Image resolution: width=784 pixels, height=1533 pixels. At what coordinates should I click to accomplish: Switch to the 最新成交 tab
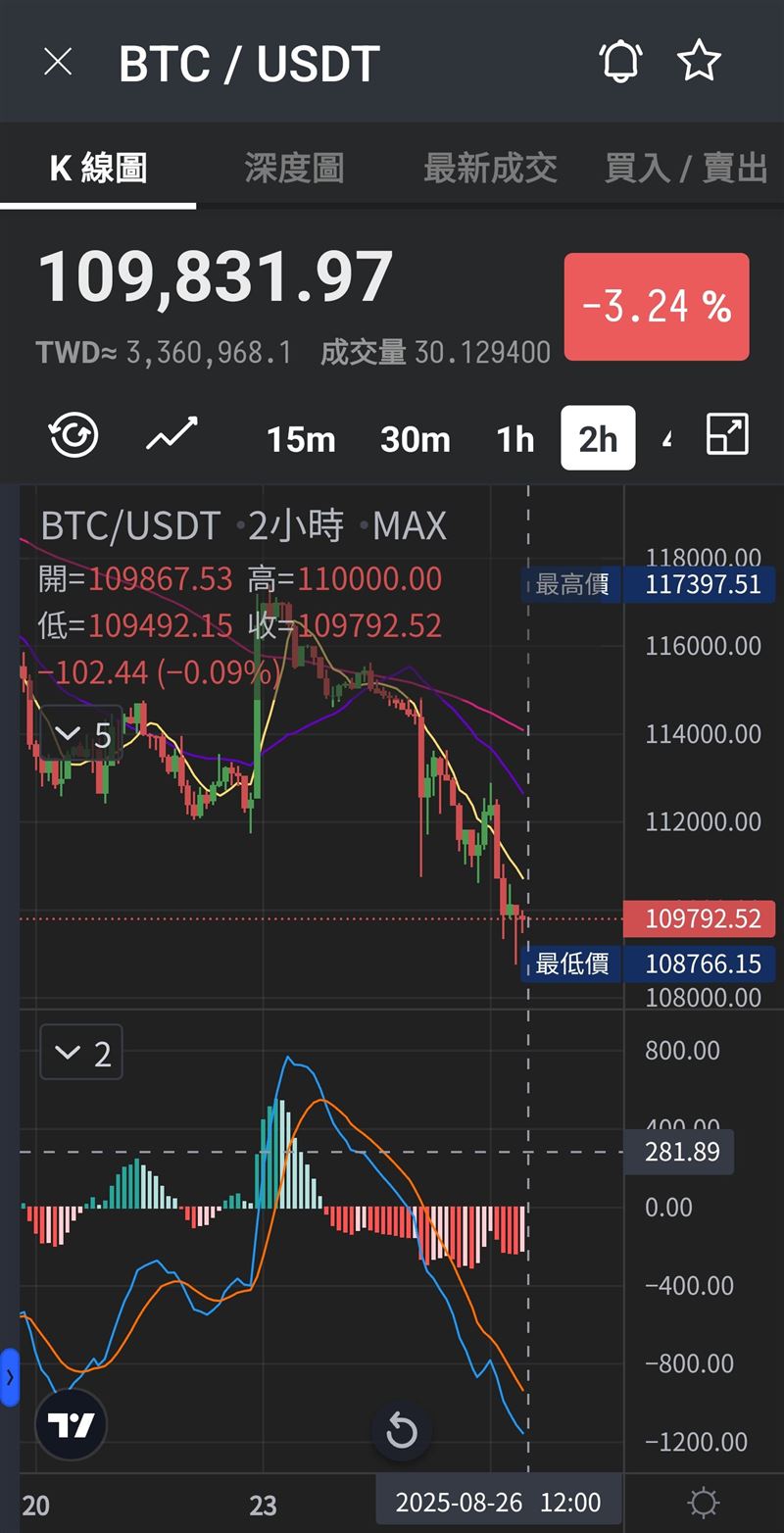click(x=490, y=169)
